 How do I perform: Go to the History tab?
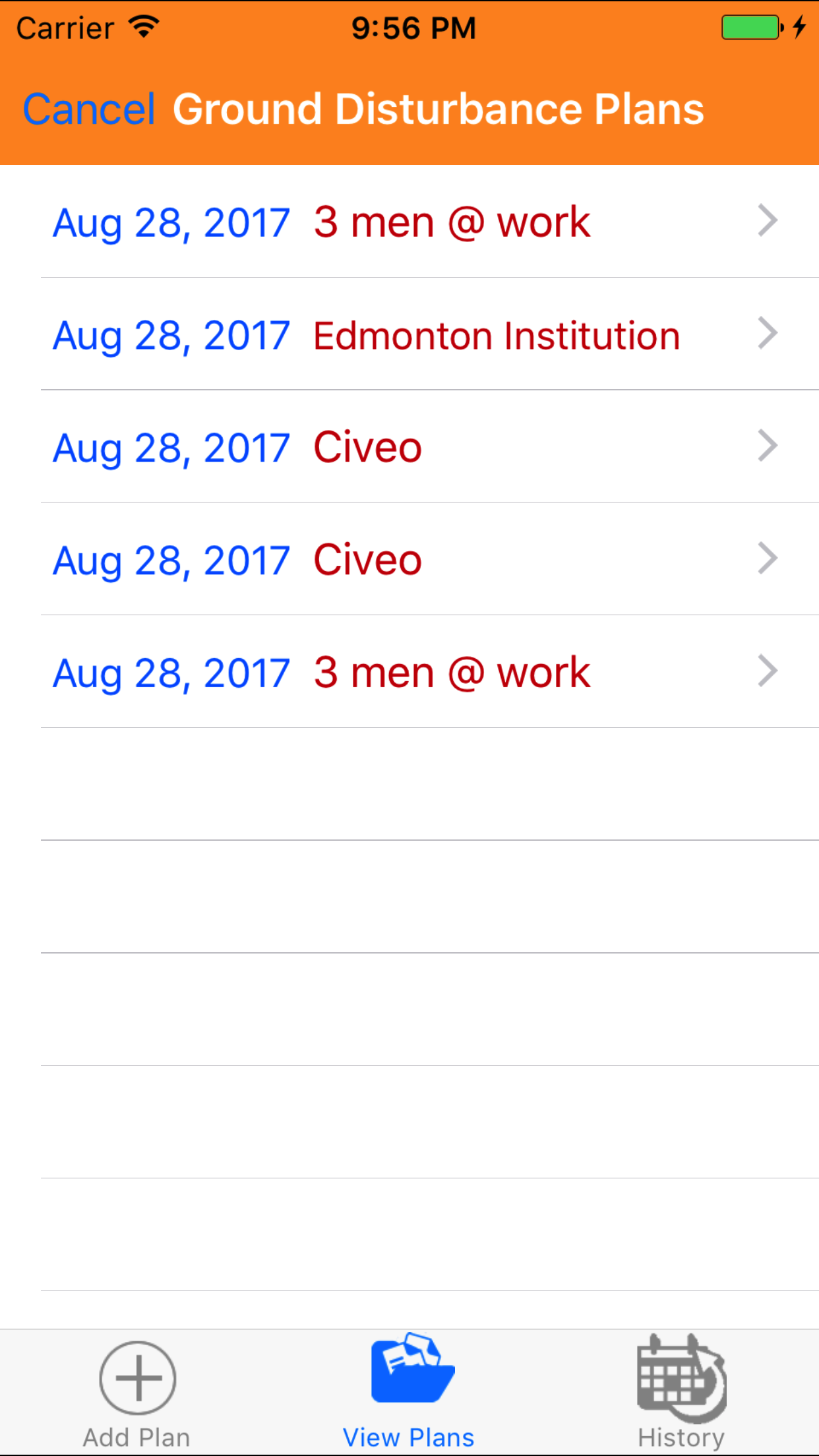pyautogui.click(x=681, y=1393)
